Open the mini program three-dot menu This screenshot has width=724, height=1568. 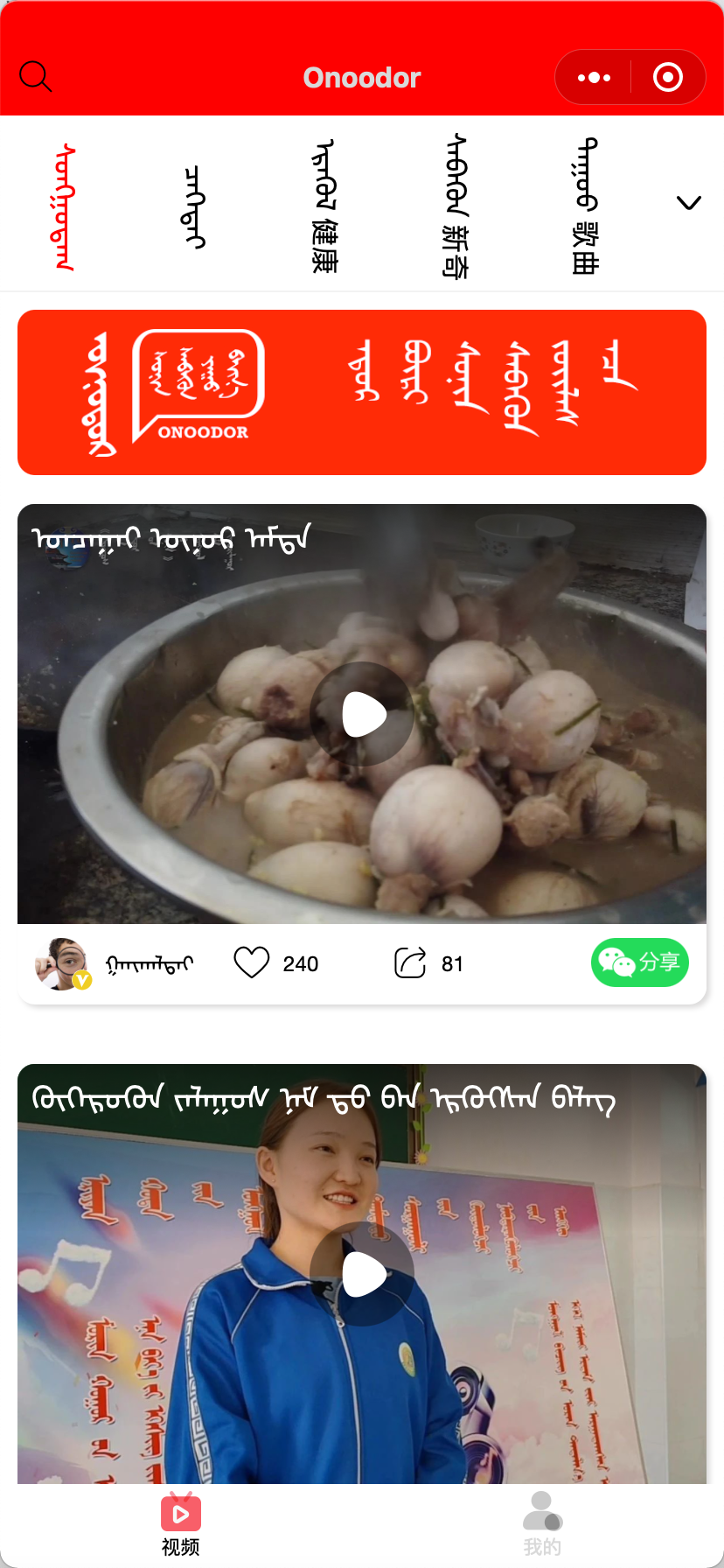coord(595,78)
